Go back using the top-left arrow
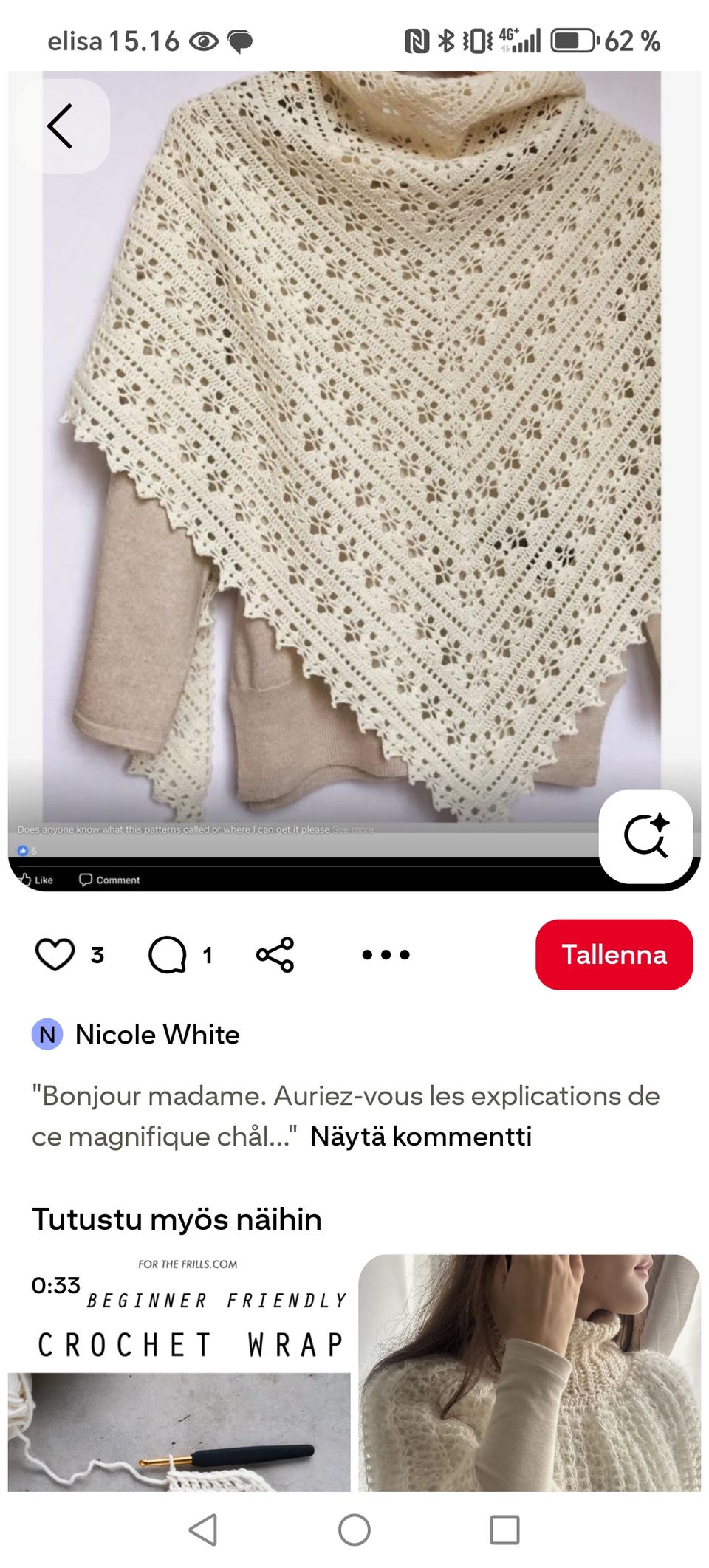 click(x=61, y=126)
